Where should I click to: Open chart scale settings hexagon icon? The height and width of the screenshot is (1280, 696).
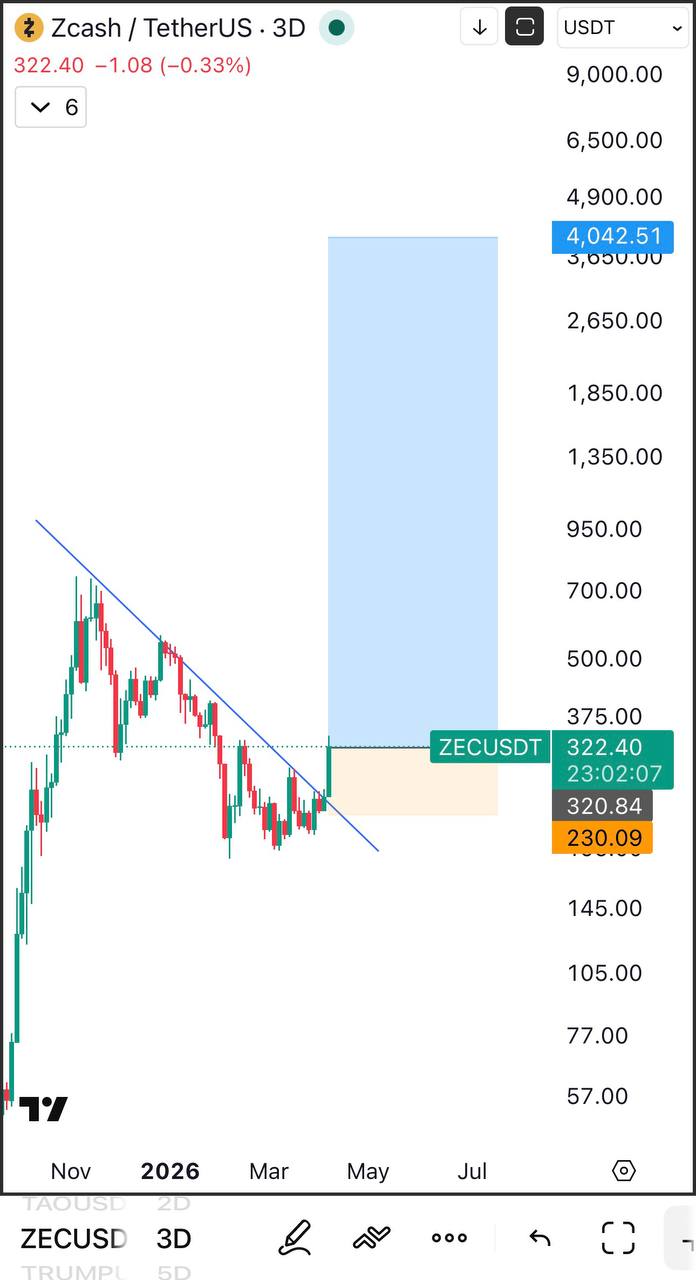click(624, 1171)
